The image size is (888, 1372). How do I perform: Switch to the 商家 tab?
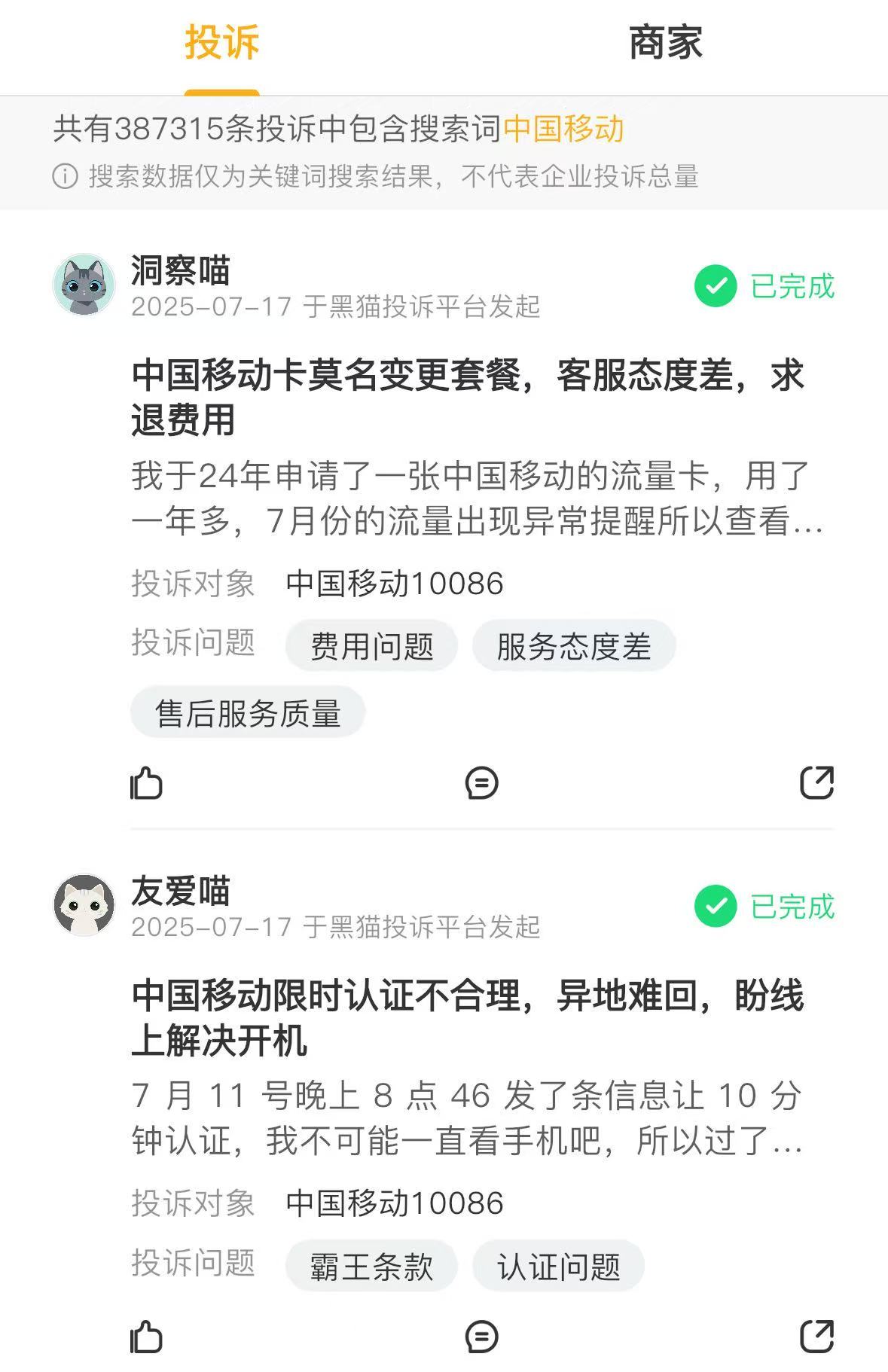click(665, 43)
